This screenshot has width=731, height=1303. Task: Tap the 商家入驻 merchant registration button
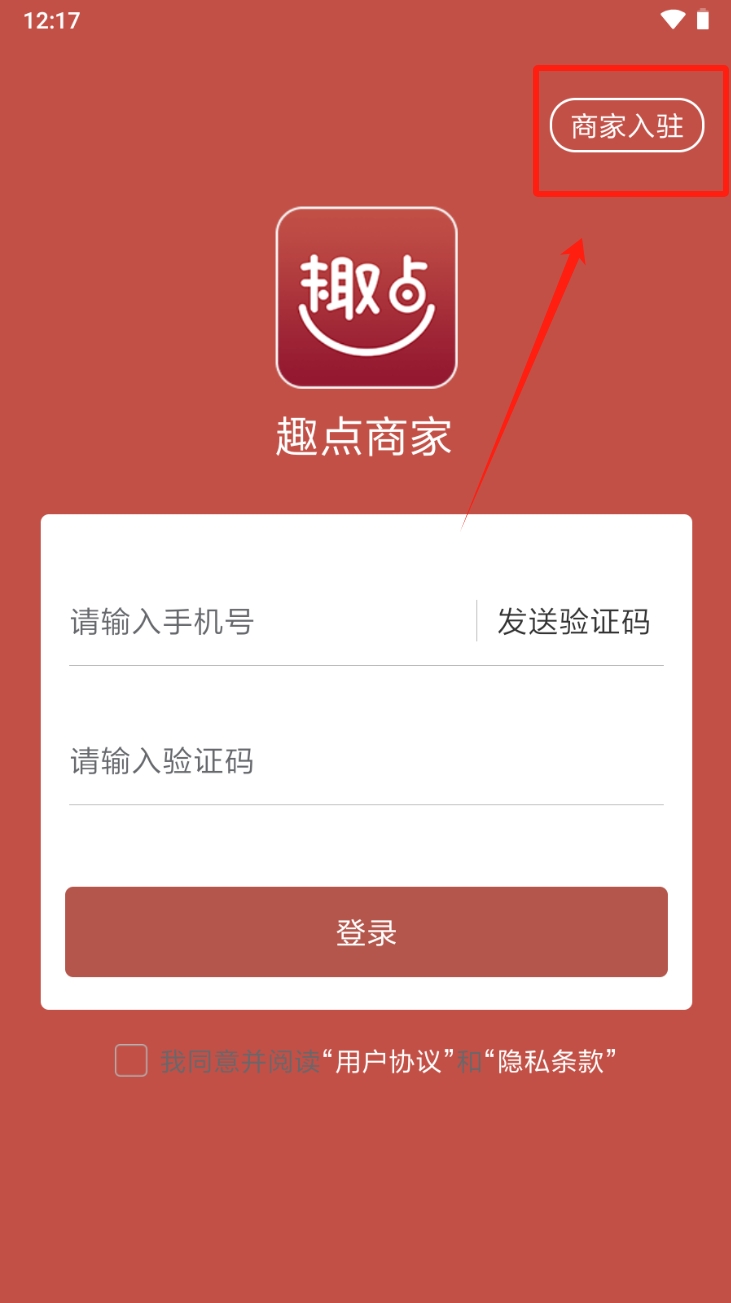tap(627, 126)
